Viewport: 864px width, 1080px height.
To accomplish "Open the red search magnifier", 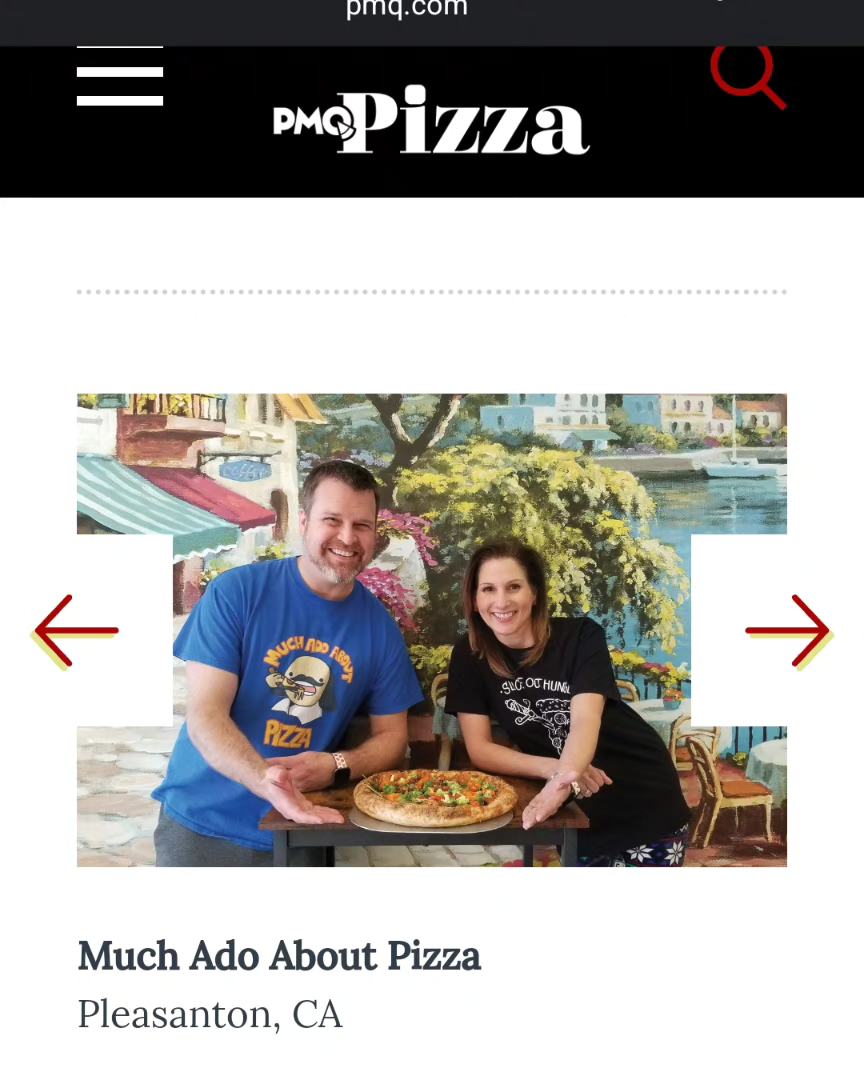I will pyautogui.click(x=747, y=76).
